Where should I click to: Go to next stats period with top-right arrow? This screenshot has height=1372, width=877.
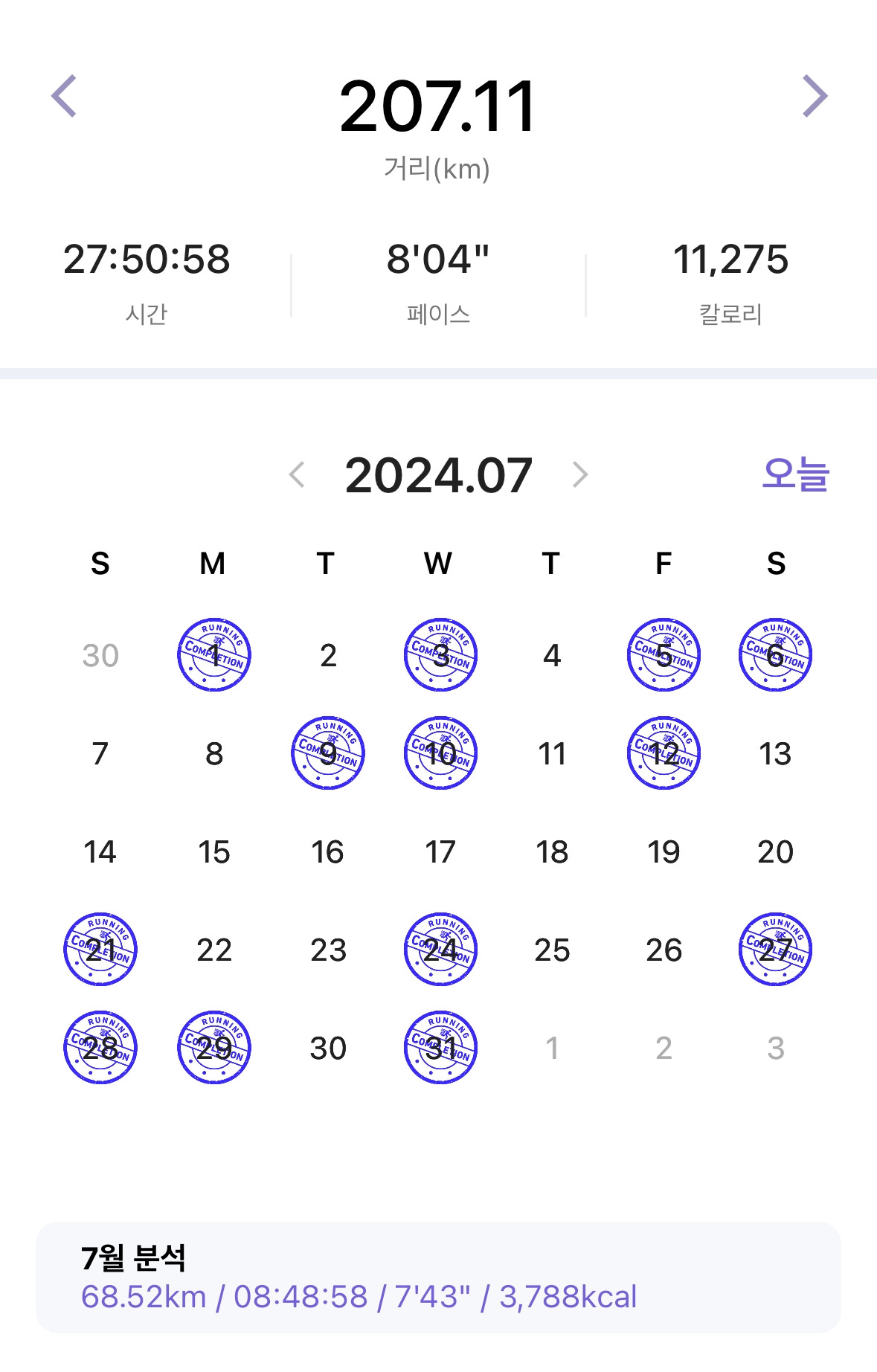pyautogui.click(x=815, y=96)
